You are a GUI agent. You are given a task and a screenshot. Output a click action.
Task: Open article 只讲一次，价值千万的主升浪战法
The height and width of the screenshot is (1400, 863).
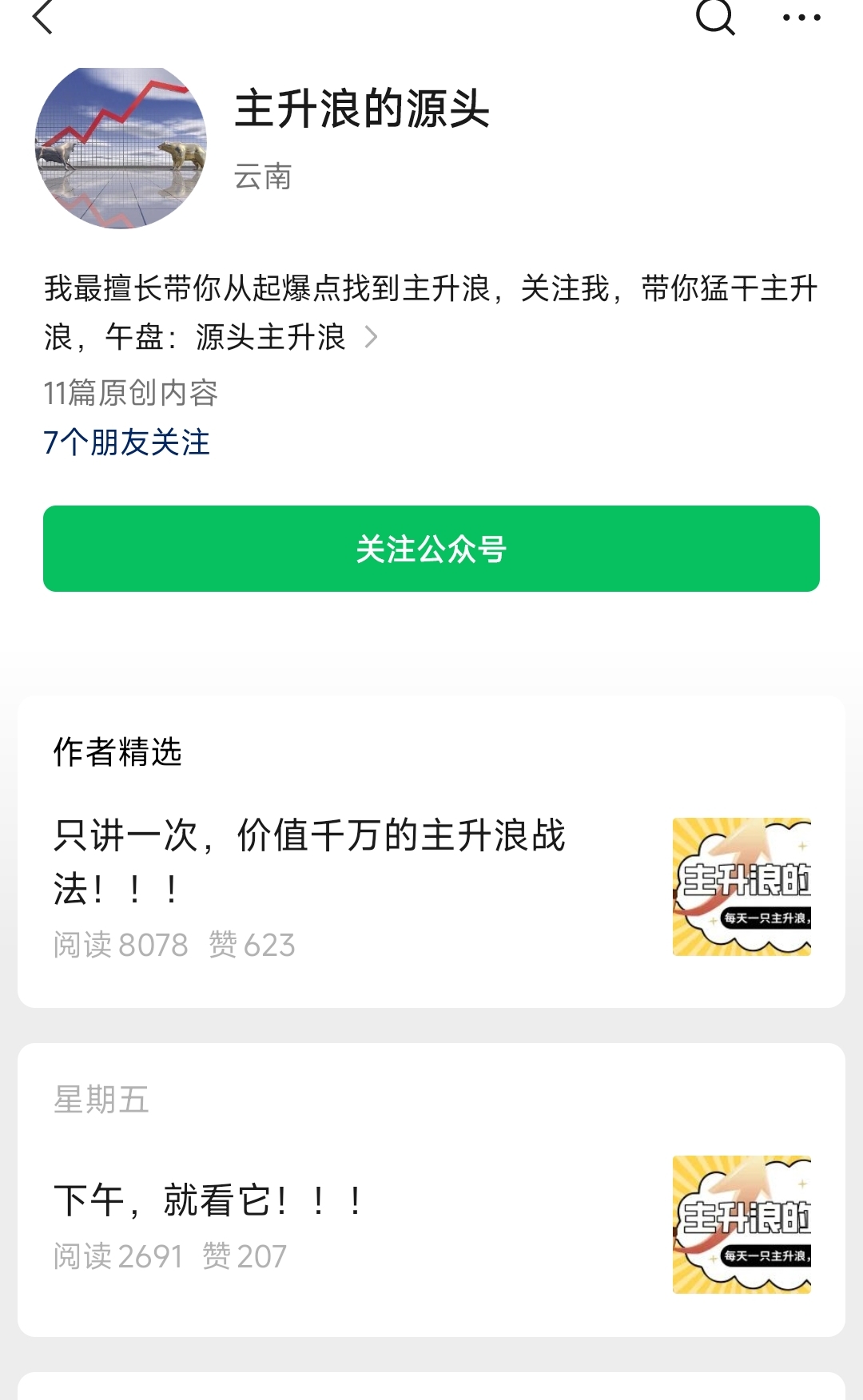pos(309,863)
